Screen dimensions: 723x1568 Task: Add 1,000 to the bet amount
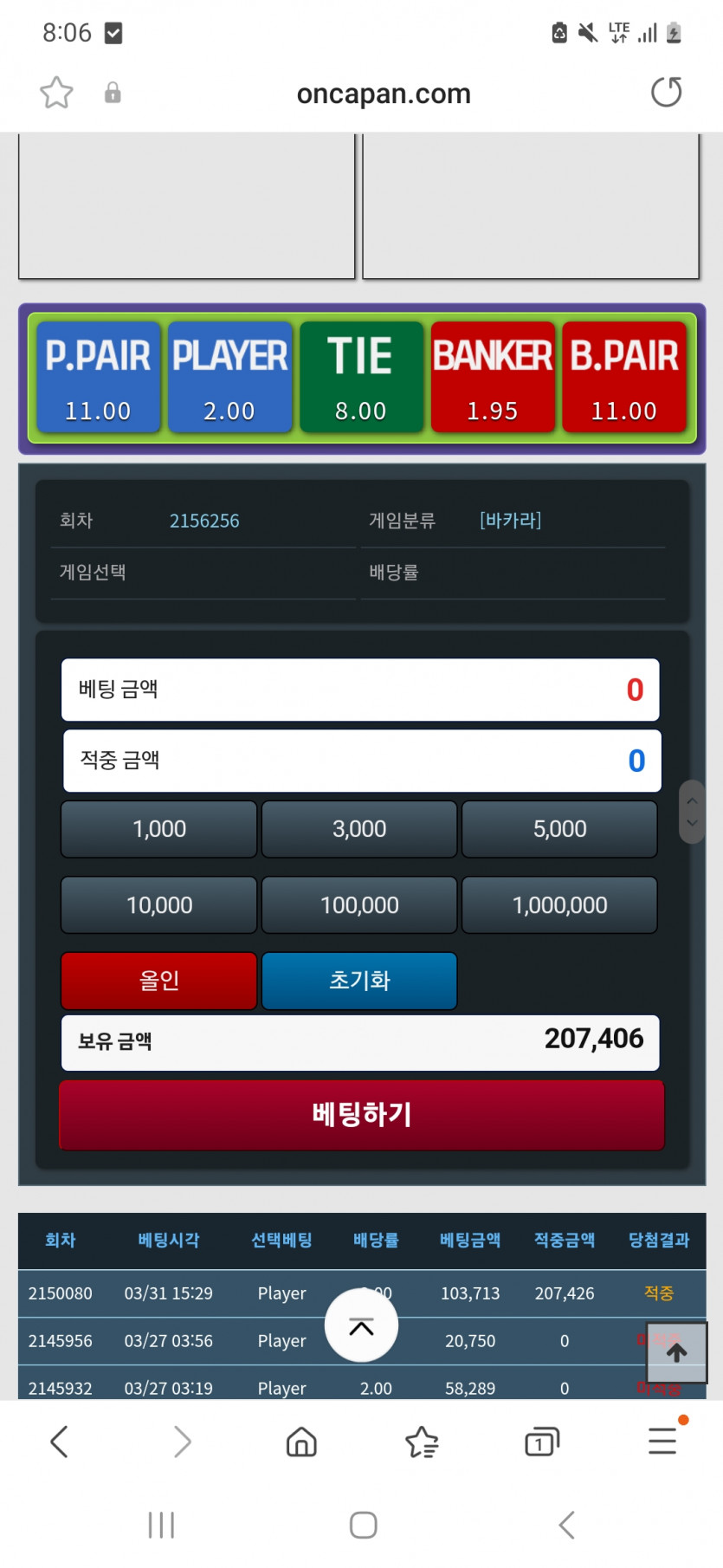(159, 829)
